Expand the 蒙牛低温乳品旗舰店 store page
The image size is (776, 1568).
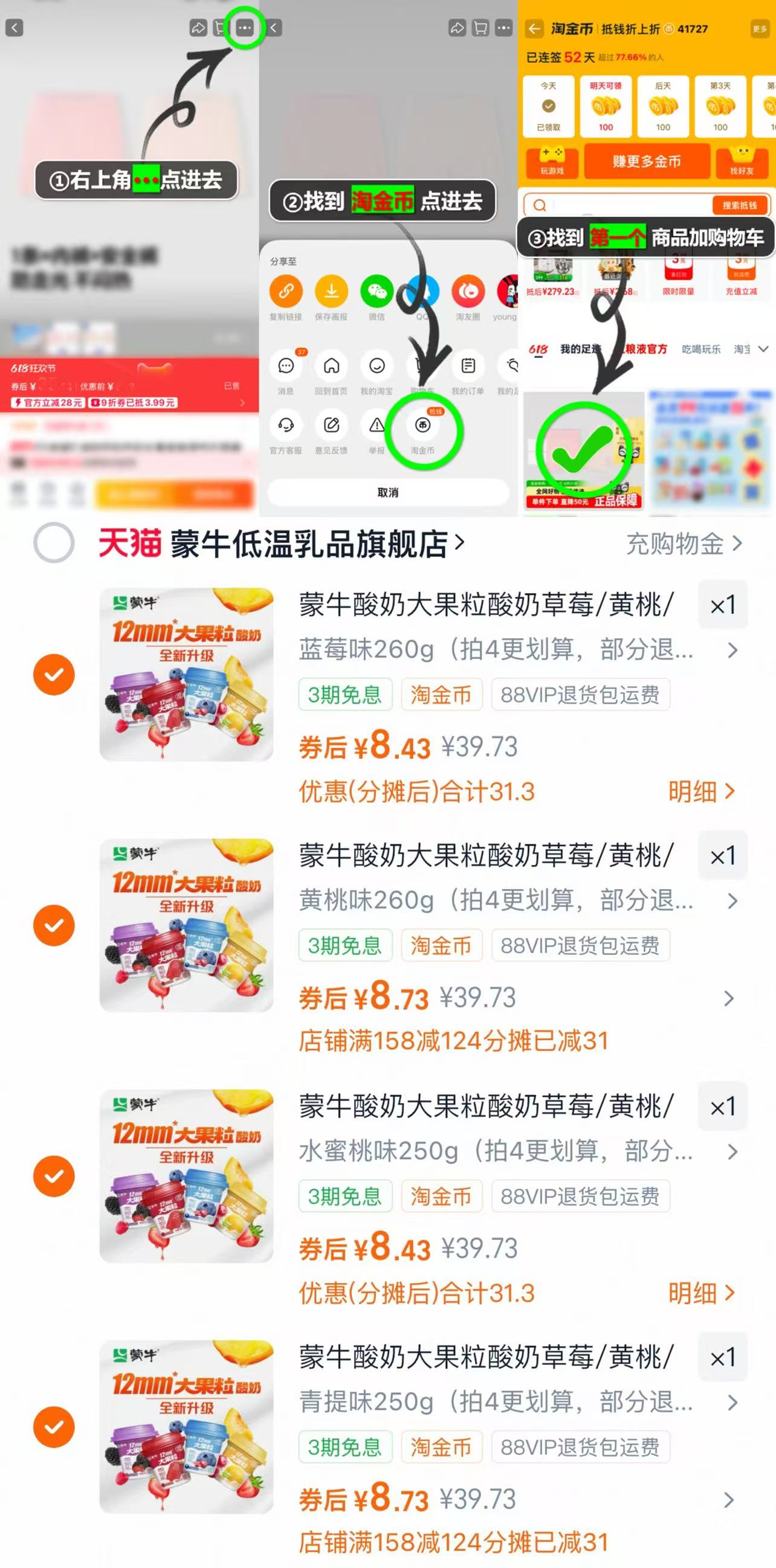coord(460,545)
